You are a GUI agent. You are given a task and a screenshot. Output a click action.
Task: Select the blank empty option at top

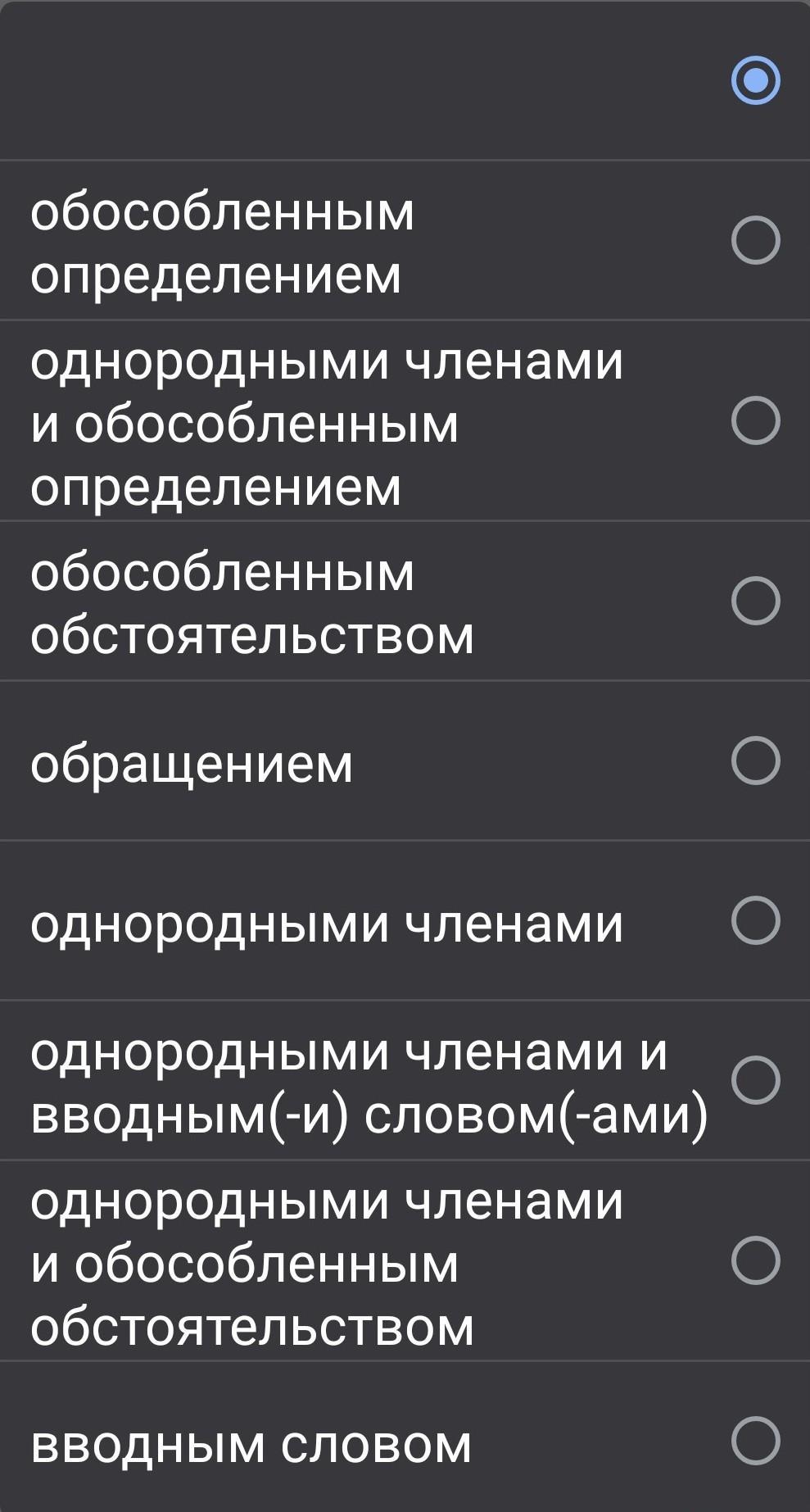click(x=405, y=80)
